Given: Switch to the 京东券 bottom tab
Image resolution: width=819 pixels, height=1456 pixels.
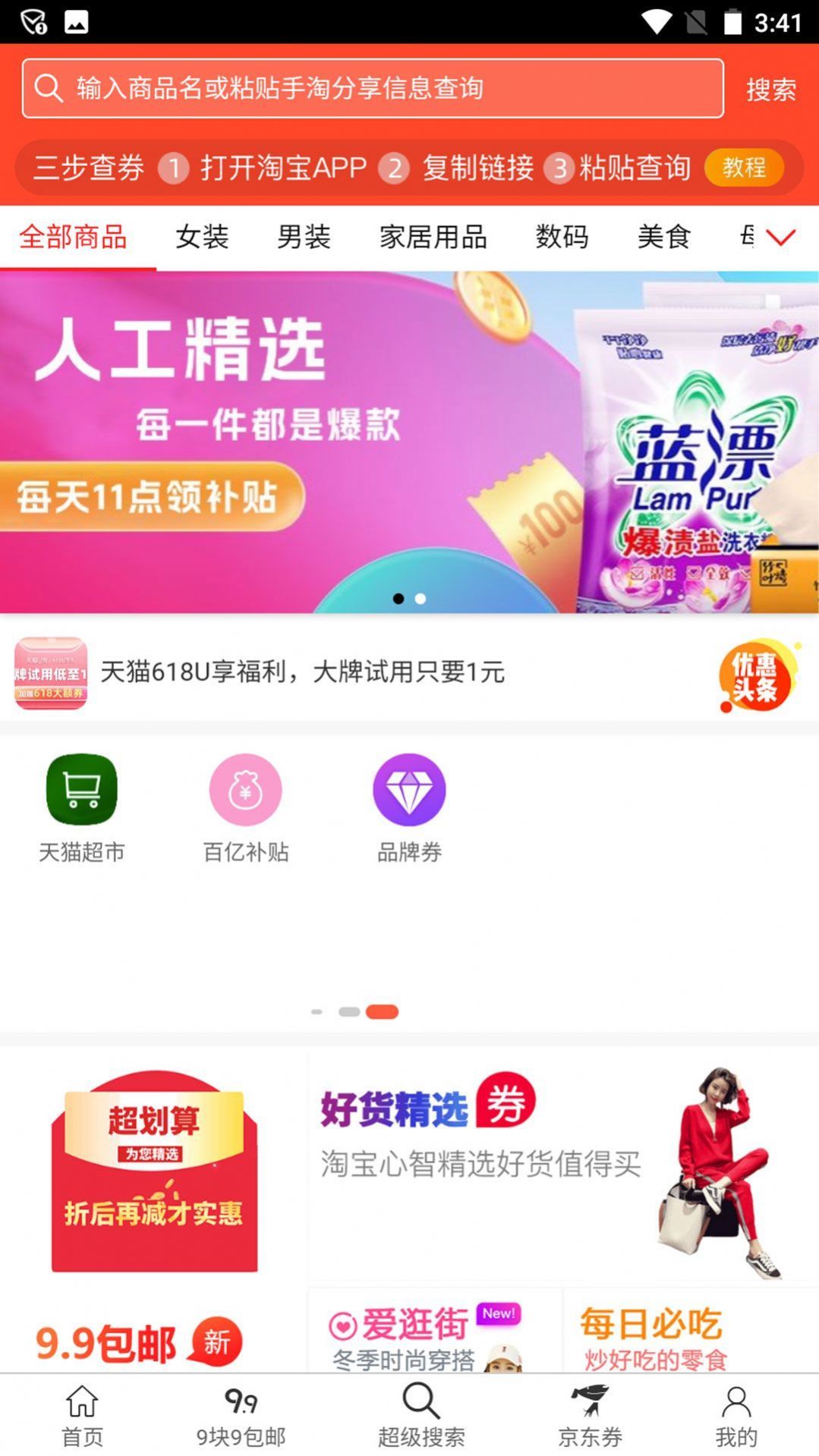Looking at the screenshot, I should (x=590, y=1416).
